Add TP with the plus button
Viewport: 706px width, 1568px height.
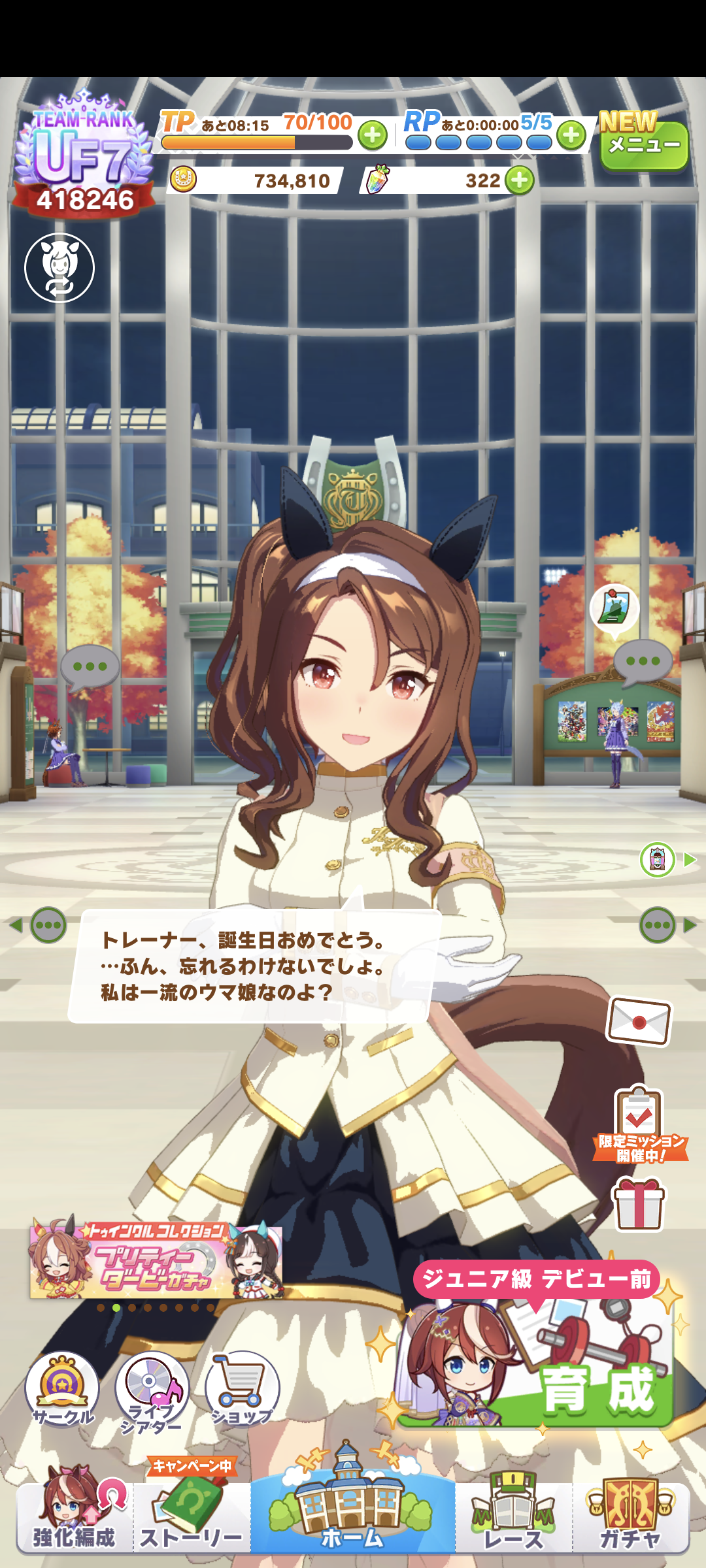click(373, 136)
